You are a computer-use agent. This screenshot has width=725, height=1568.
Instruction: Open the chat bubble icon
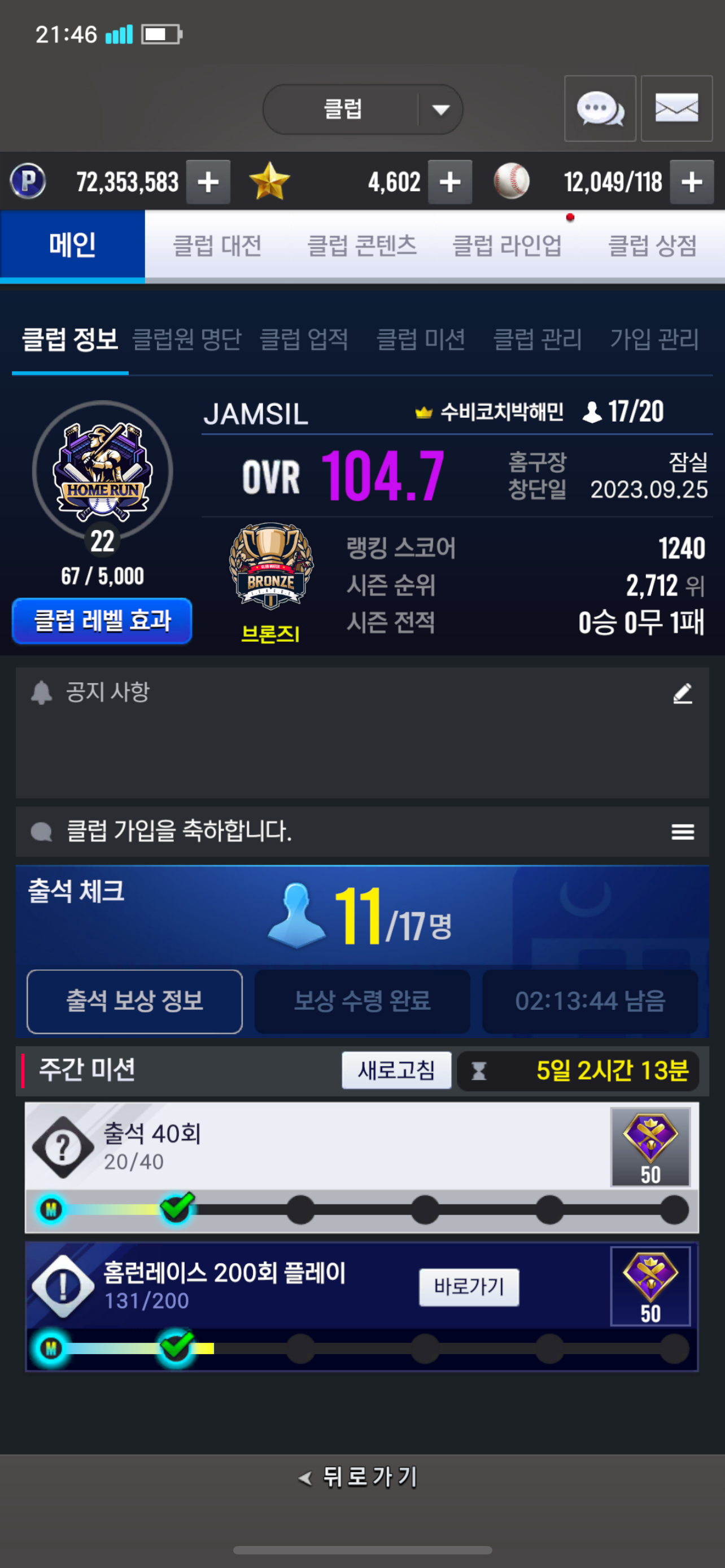click(x=600, y=109)
